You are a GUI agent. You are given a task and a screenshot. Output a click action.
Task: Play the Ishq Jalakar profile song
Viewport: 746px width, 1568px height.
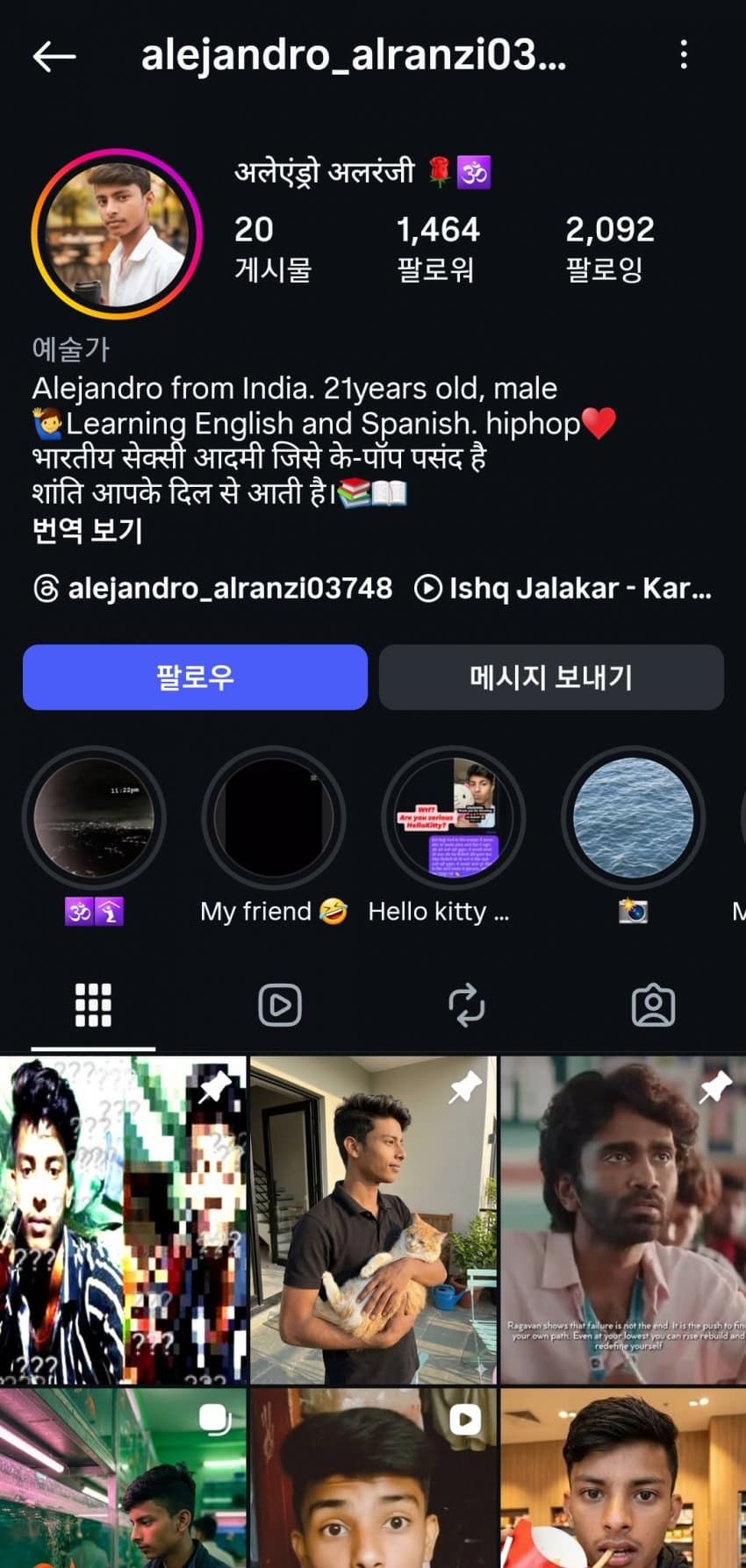point(563,588)
